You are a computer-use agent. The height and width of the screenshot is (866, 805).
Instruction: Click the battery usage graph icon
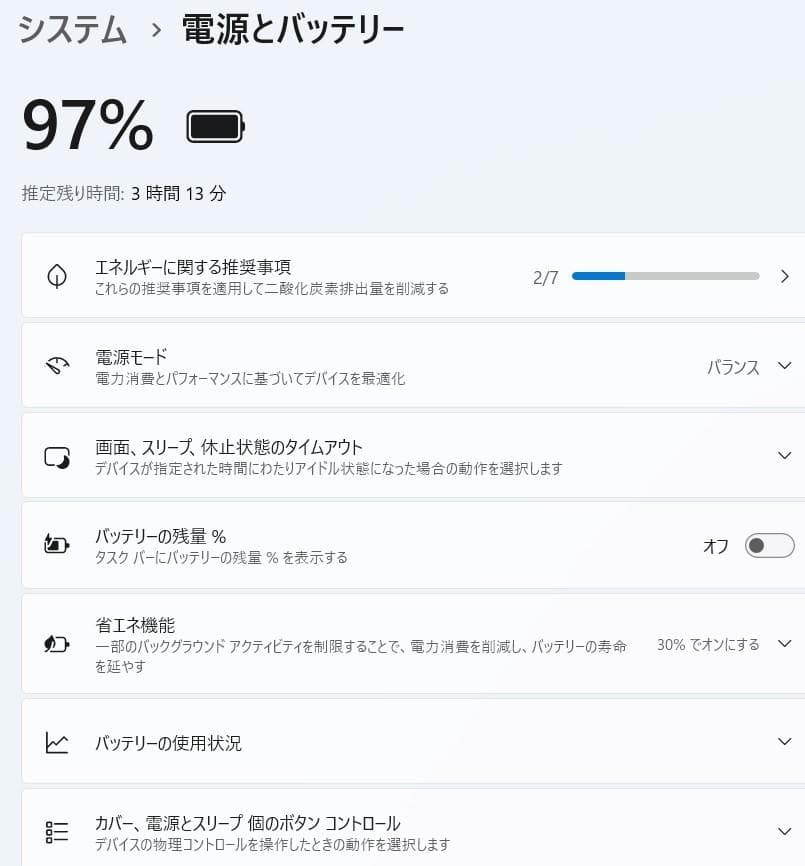[x=57, y=740]
